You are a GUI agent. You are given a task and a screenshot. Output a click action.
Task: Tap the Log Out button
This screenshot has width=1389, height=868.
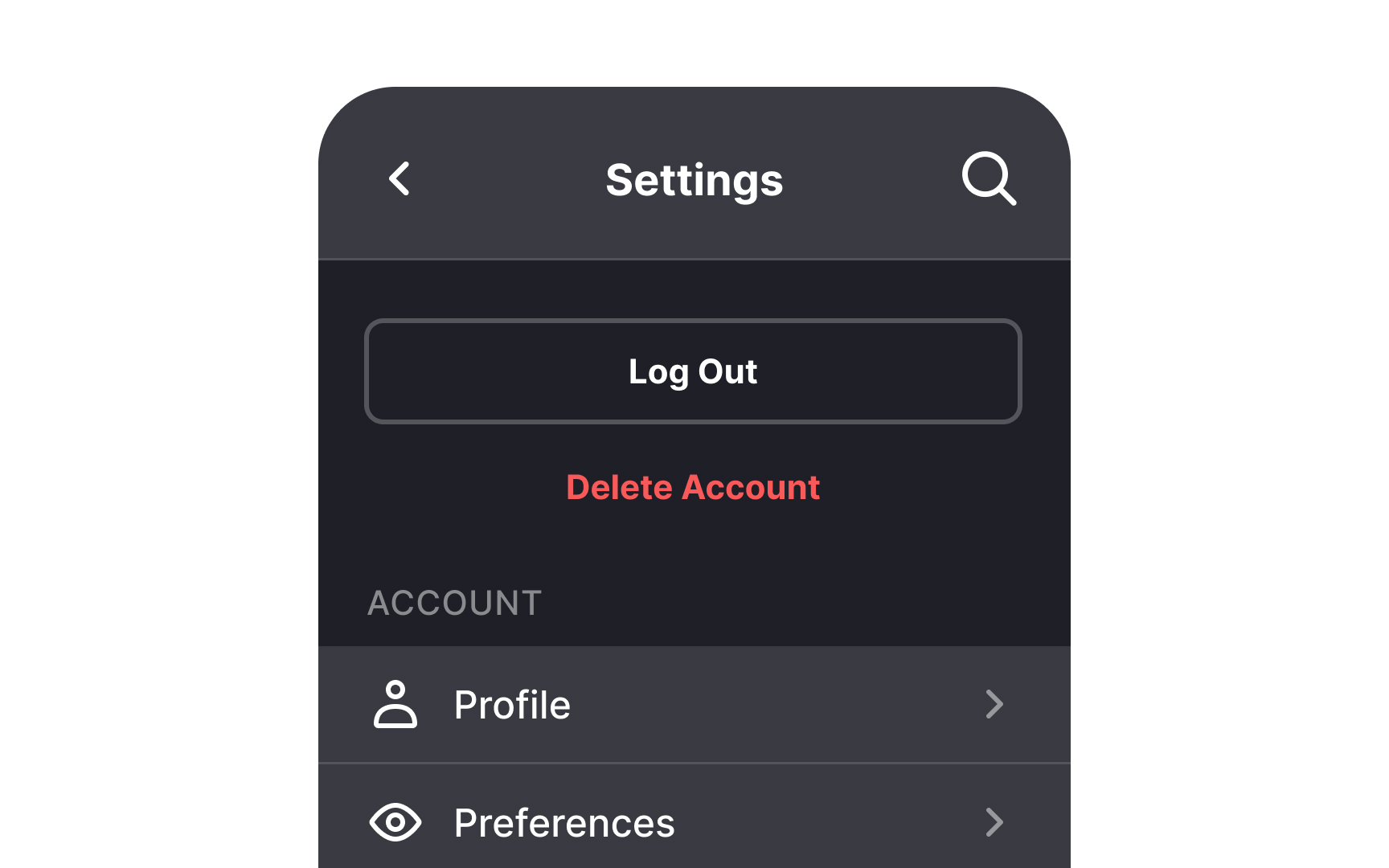693,371
